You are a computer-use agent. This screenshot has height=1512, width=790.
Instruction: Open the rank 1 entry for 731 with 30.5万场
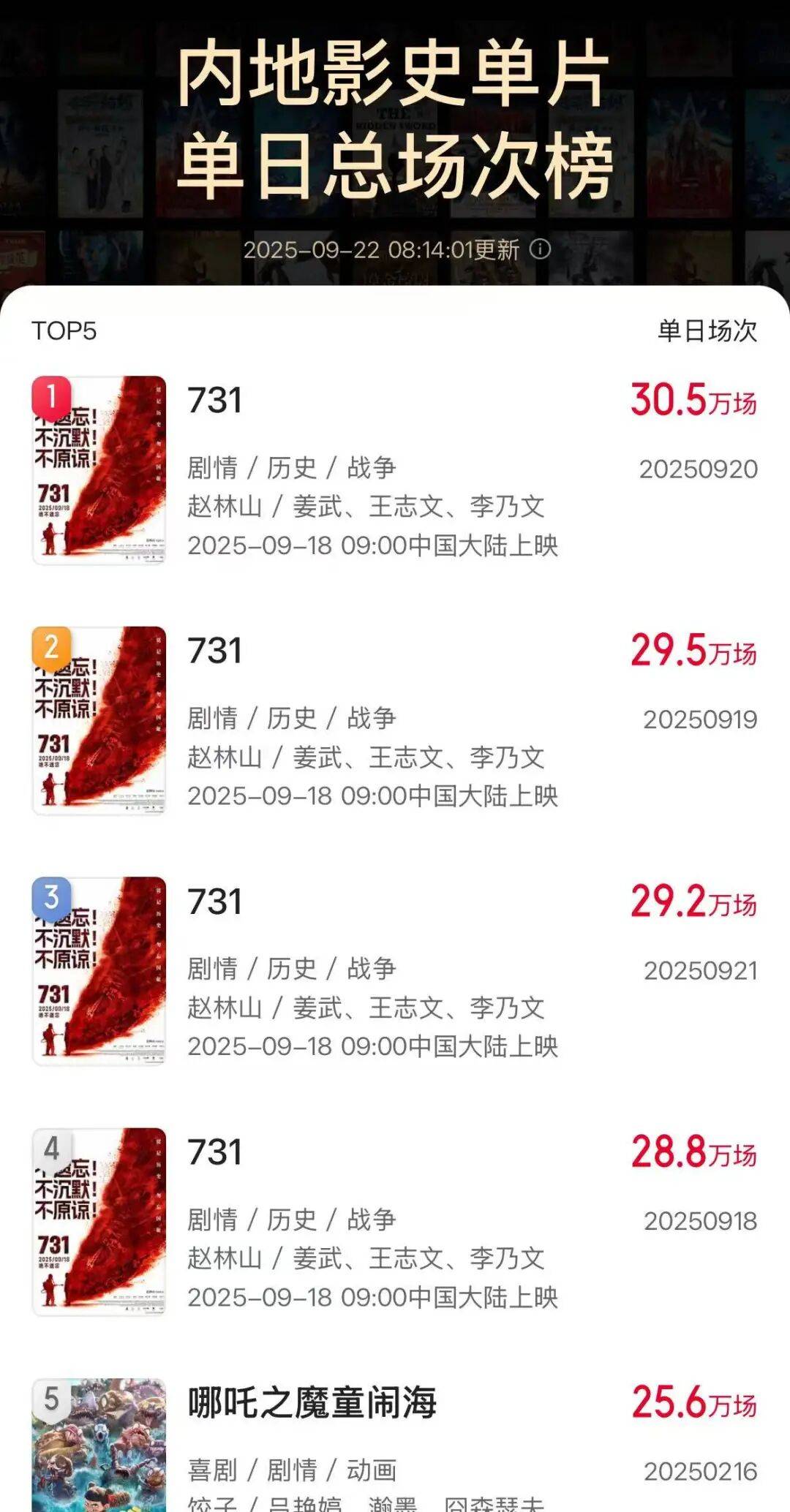point(395,471)
